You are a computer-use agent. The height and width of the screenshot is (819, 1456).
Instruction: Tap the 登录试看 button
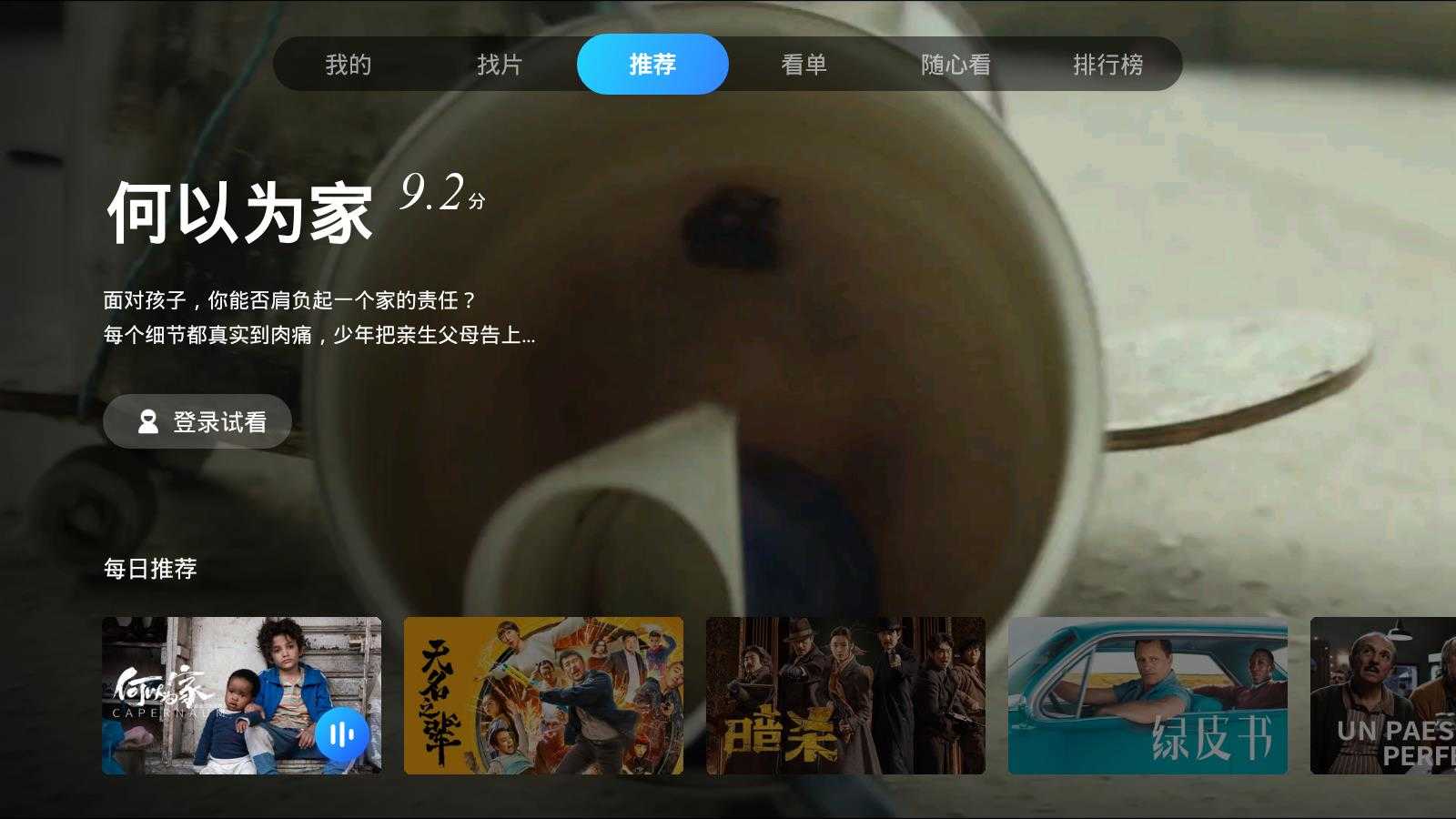click(197, 421)
